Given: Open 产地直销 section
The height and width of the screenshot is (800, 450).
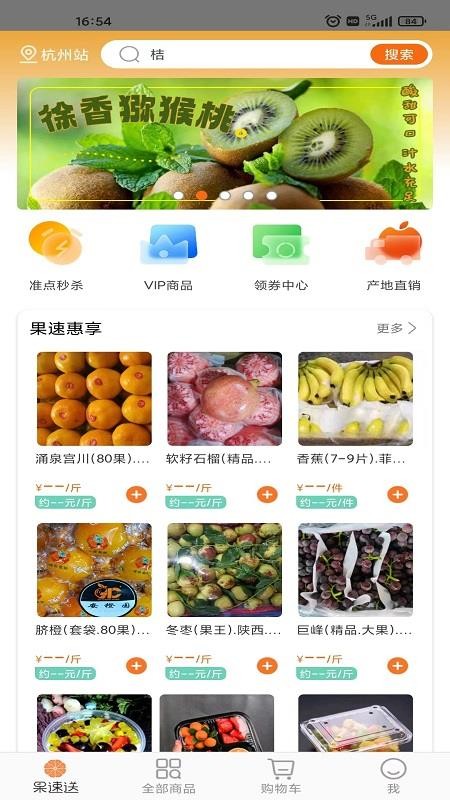Looking at the screenshot, I should point(393,256).
